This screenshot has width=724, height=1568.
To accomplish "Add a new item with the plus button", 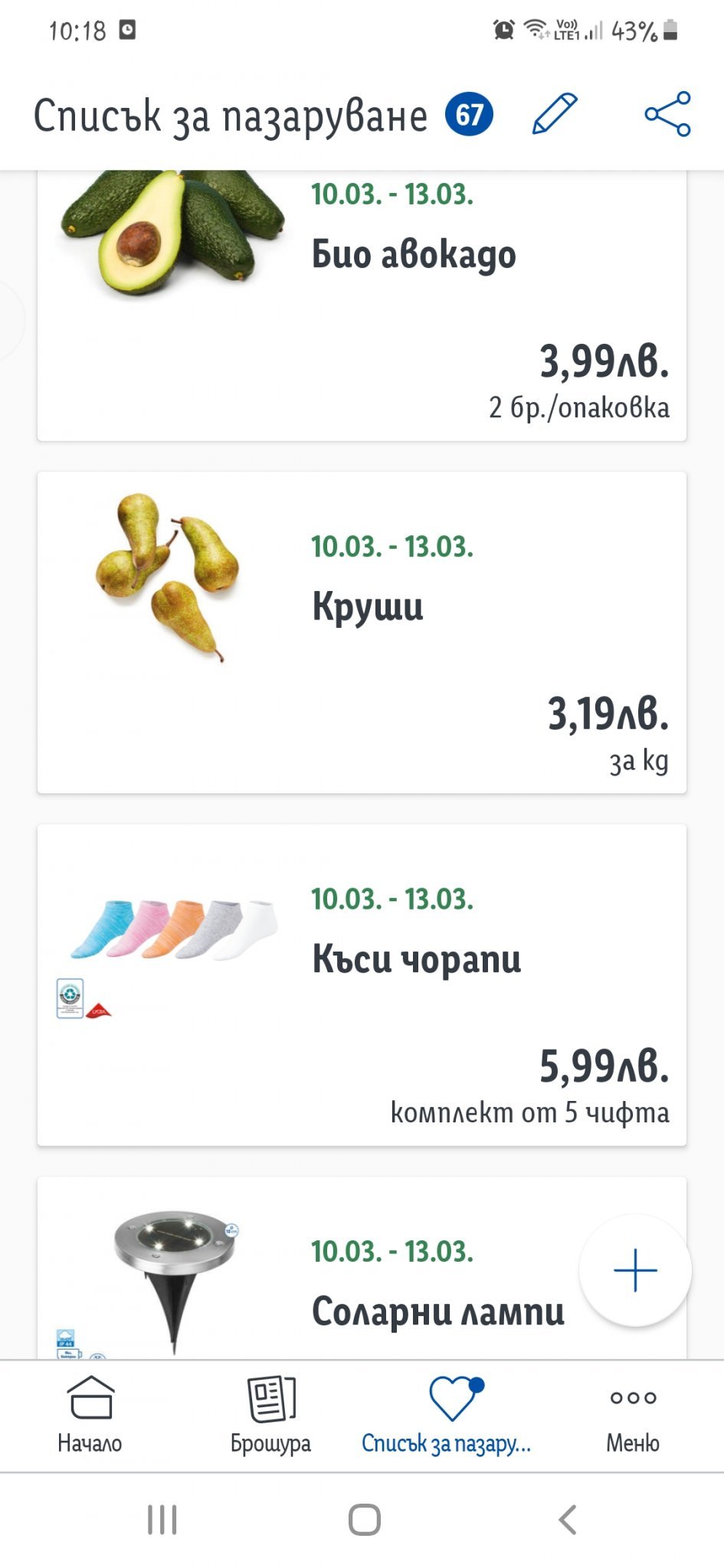I will click(x=635, y=1270).
